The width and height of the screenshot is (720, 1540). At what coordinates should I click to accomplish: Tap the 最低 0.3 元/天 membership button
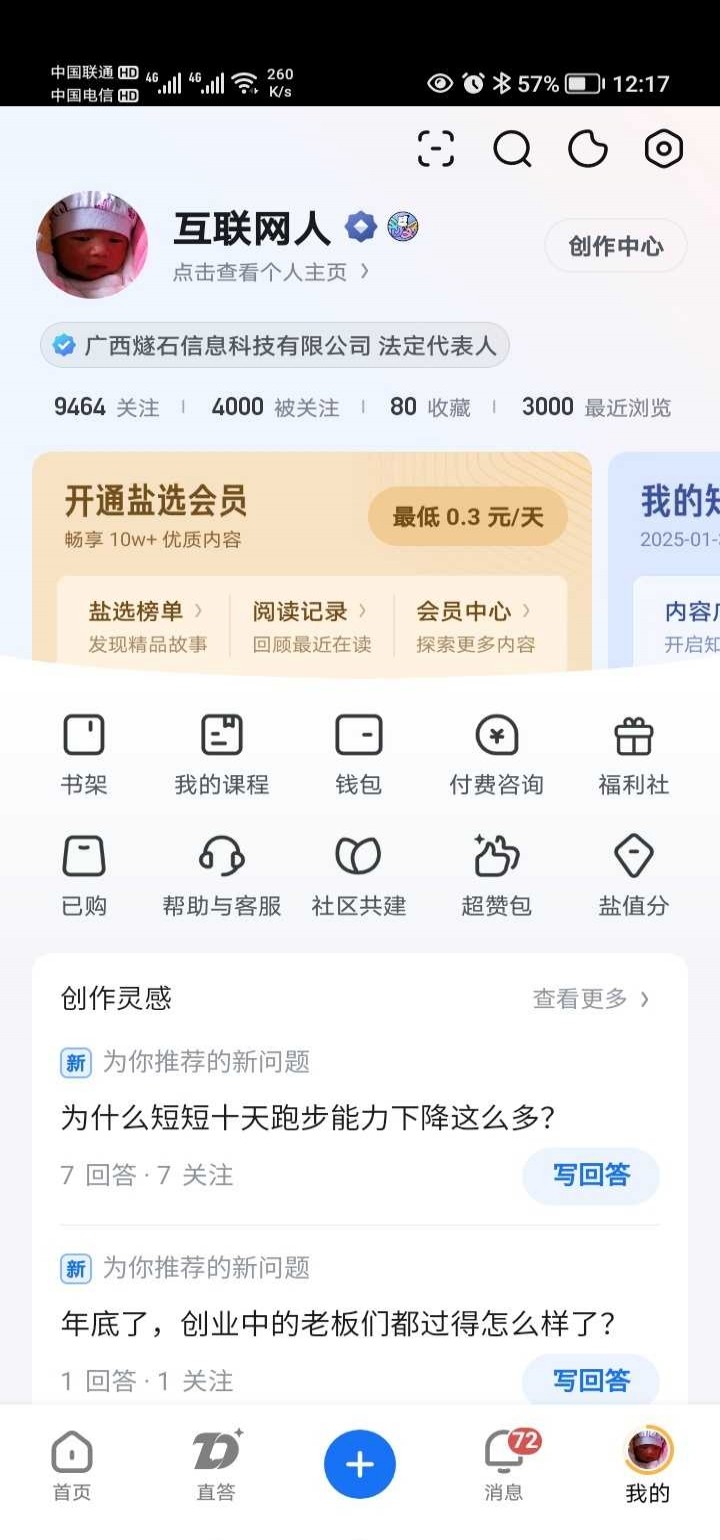click(x=468, y=517)
